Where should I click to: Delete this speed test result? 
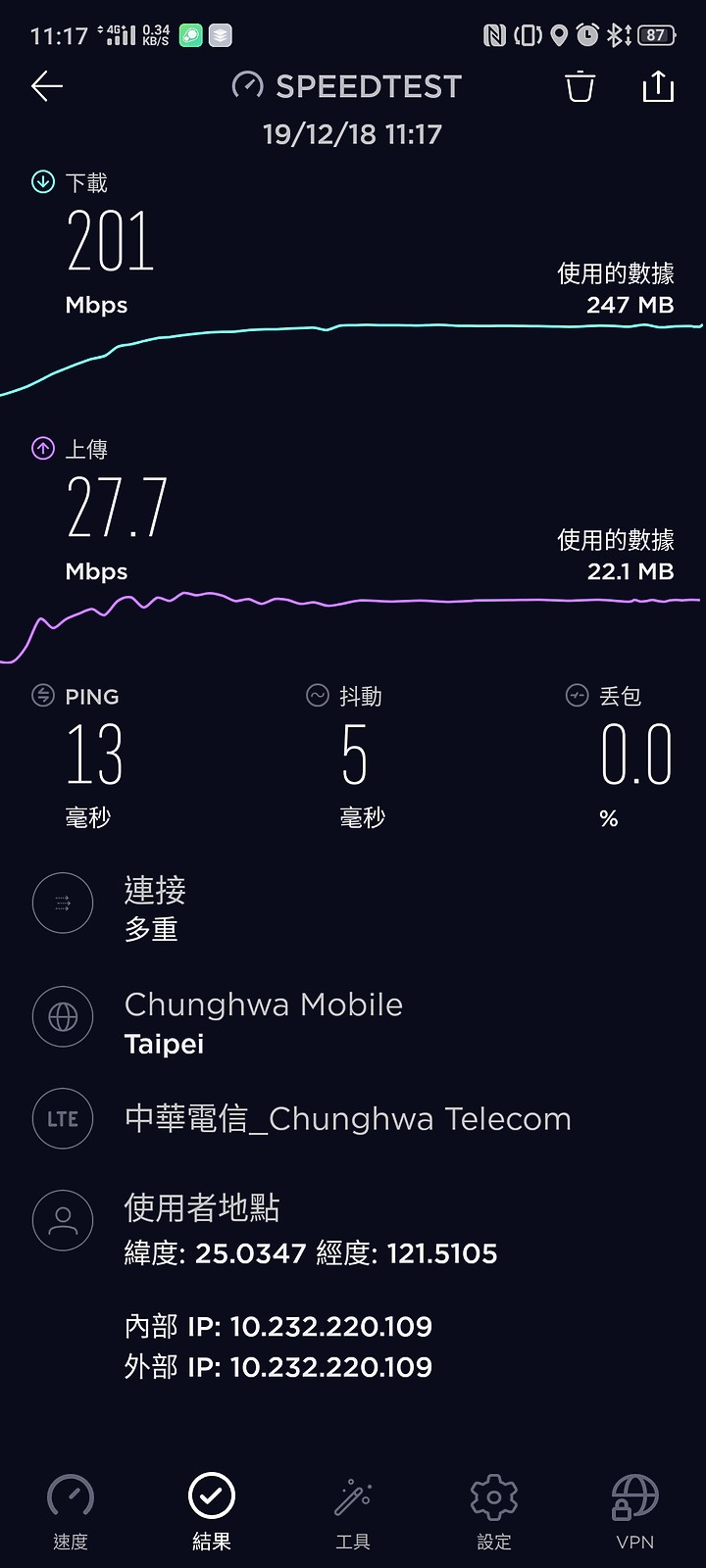point(580,86)
